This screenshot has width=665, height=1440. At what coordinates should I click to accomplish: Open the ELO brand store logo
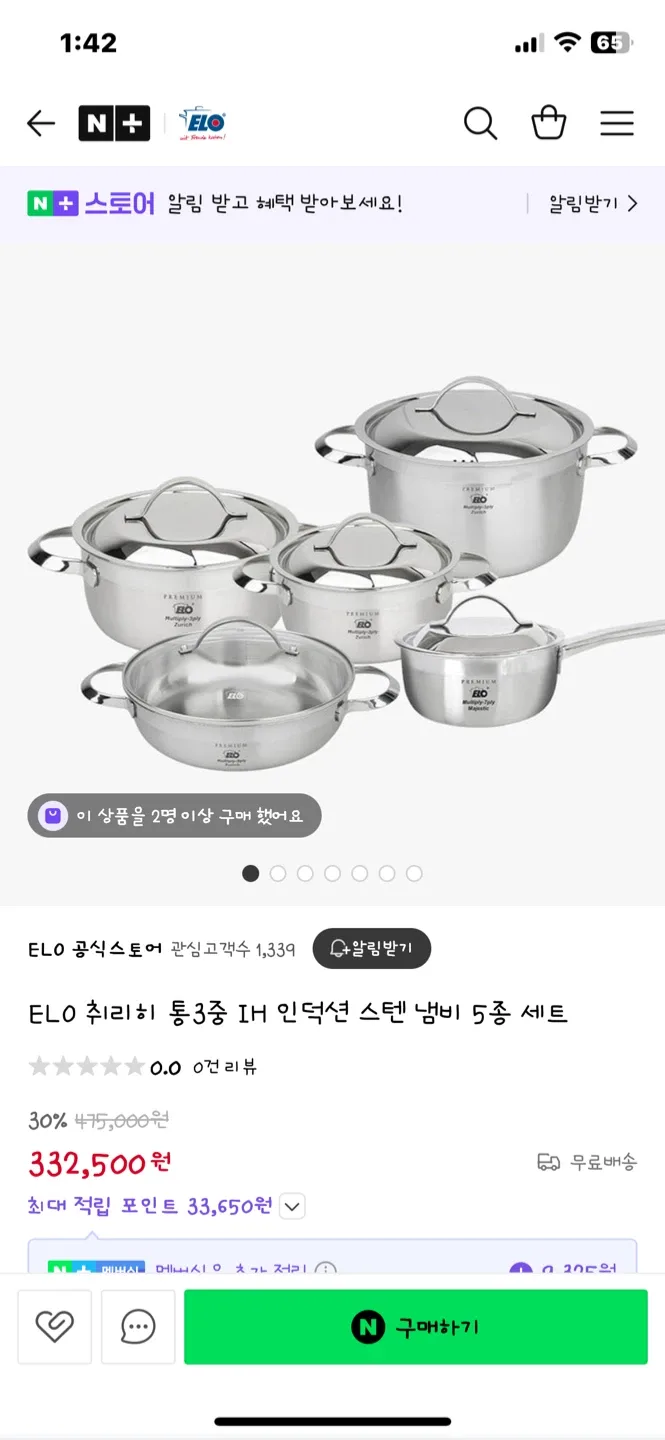click(202, 124)
